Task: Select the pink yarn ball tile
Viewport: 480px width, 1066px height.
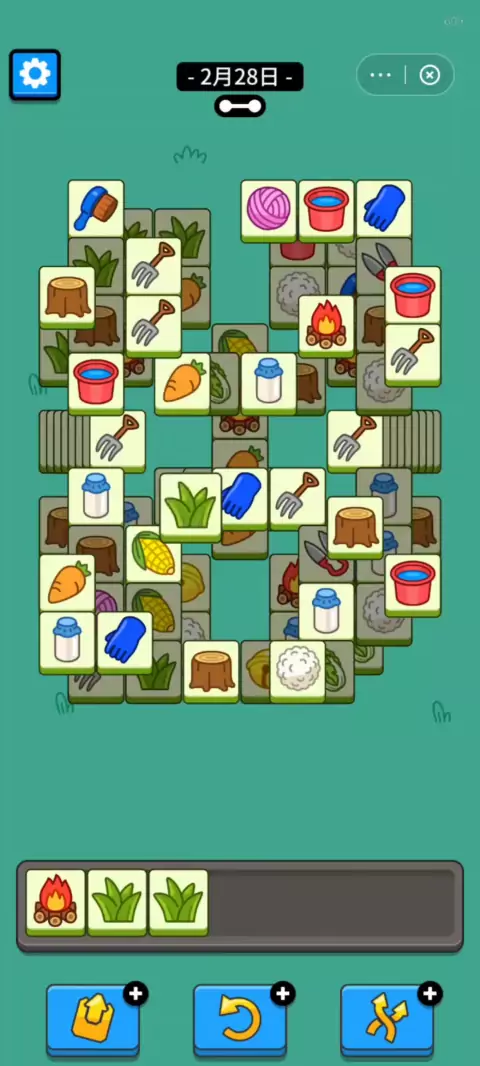Action: [269, 210]
